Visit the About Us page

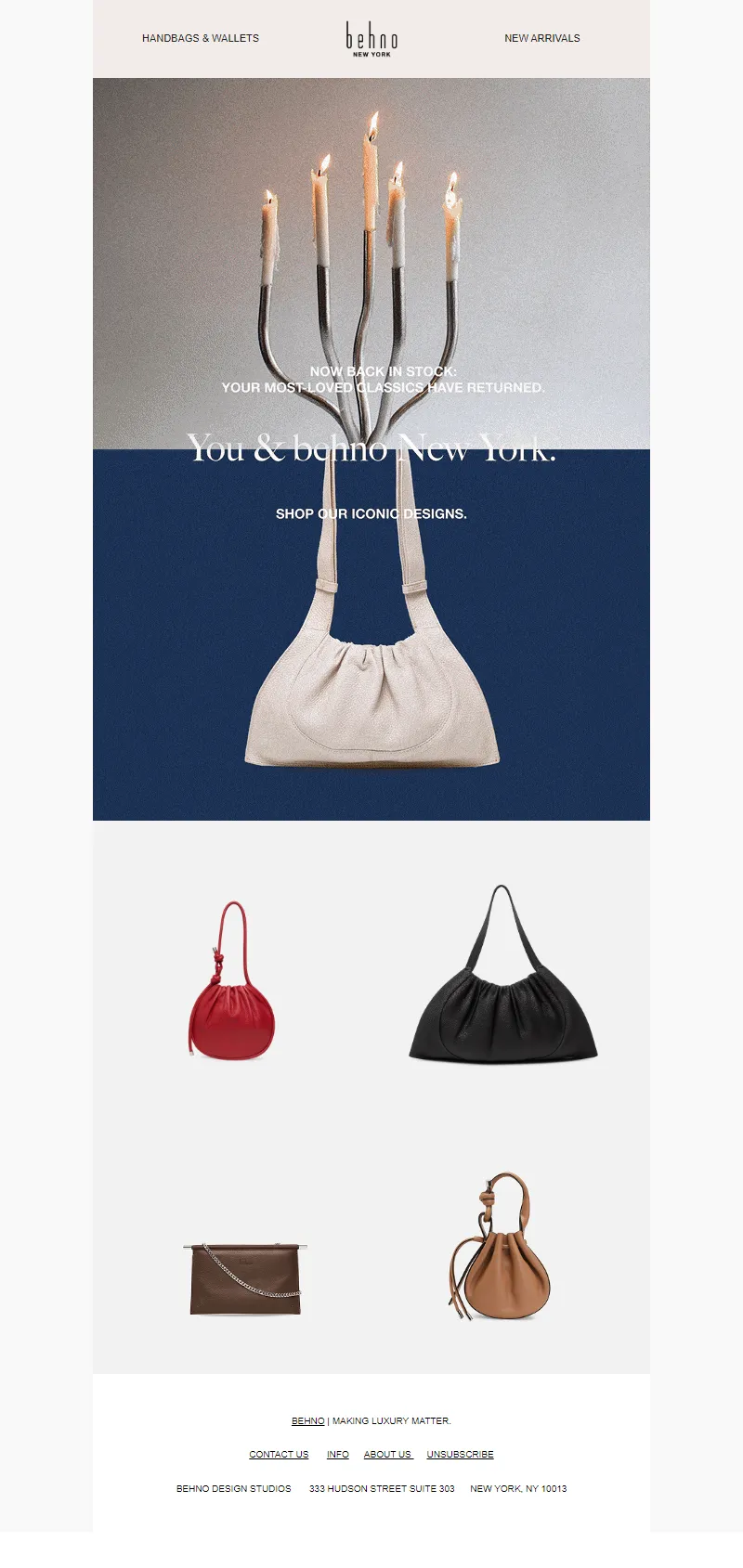pyautogui.click(x=387, y=1455)
